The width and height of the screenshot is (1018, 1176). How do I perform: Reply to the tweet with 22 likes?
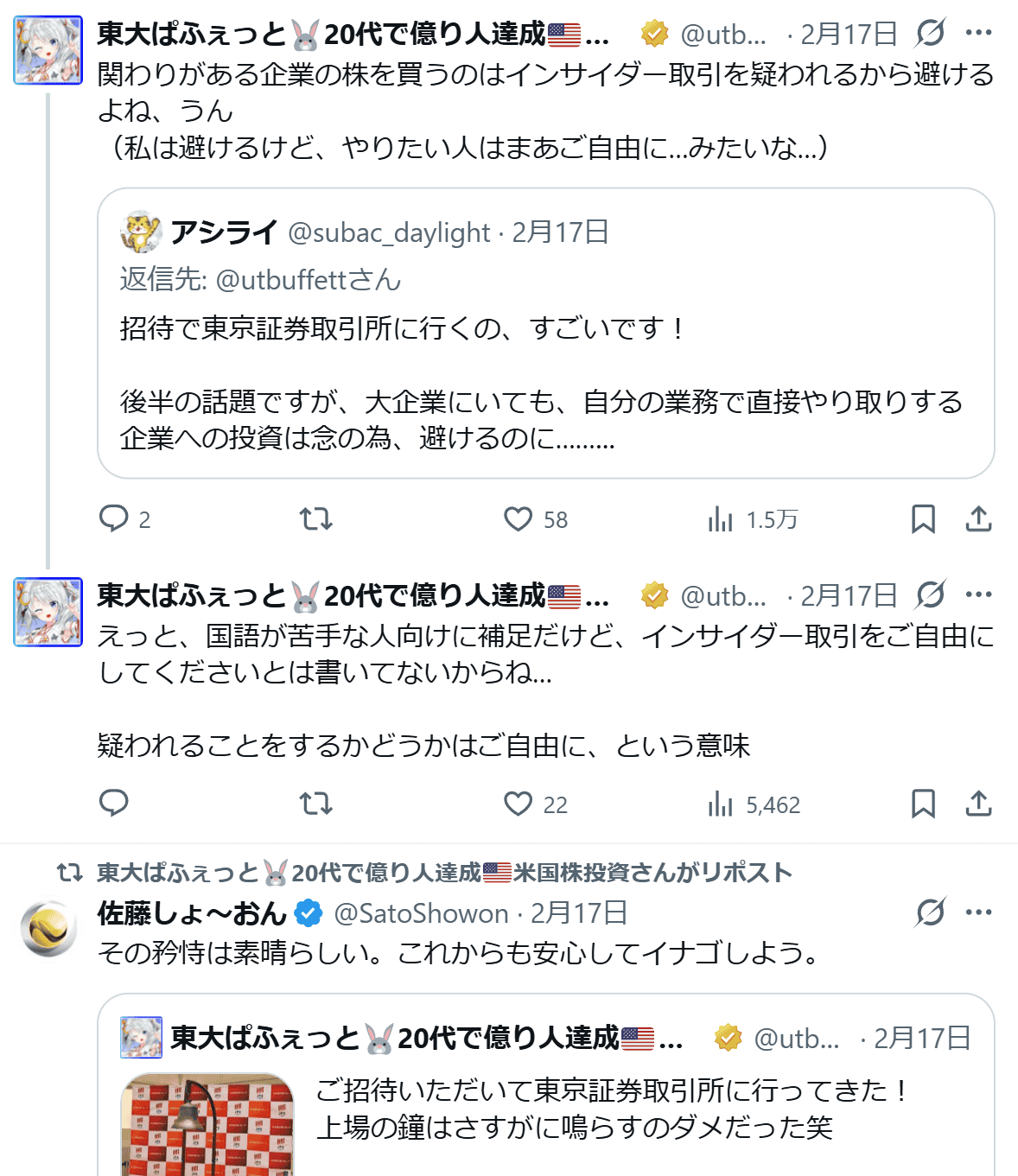(x=114, y=804)
